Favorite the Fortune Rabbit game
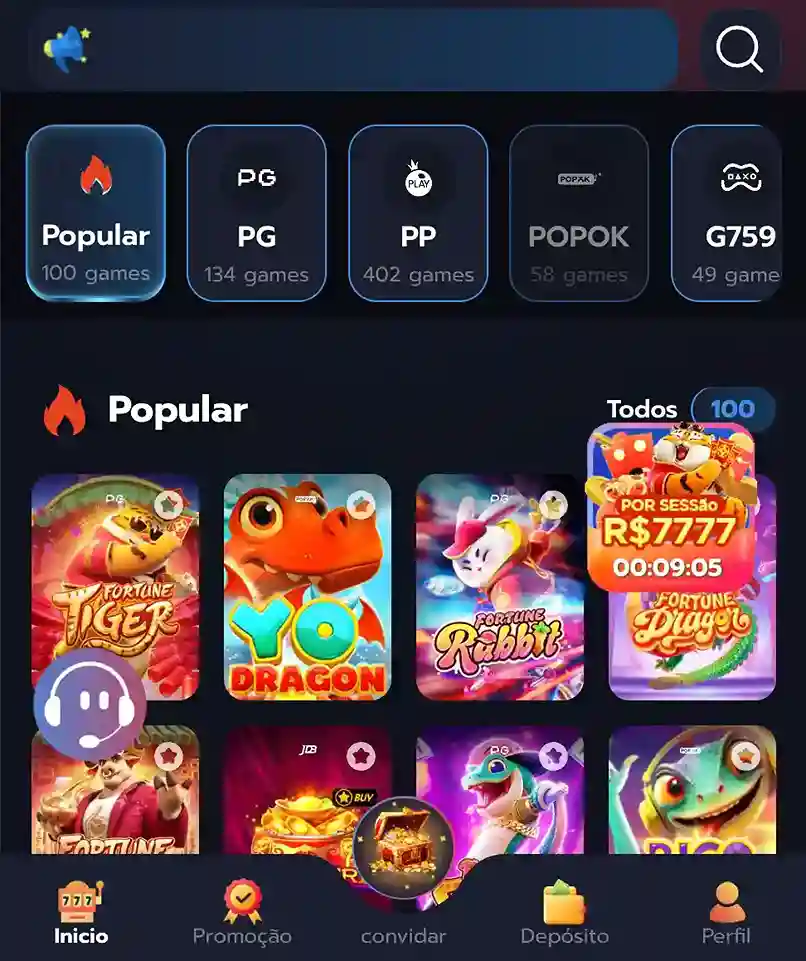806x961 pixels. coord(552,504)
